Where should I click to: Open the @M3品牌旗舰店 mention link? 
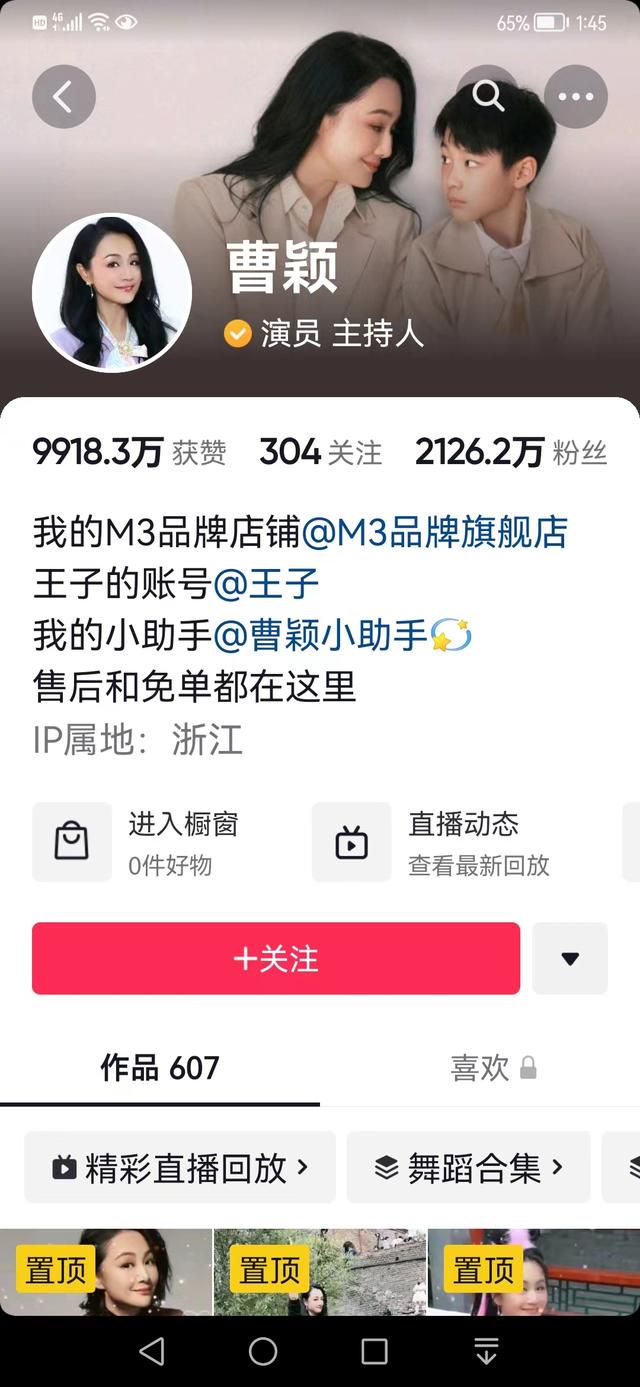(x=434, y=532)
